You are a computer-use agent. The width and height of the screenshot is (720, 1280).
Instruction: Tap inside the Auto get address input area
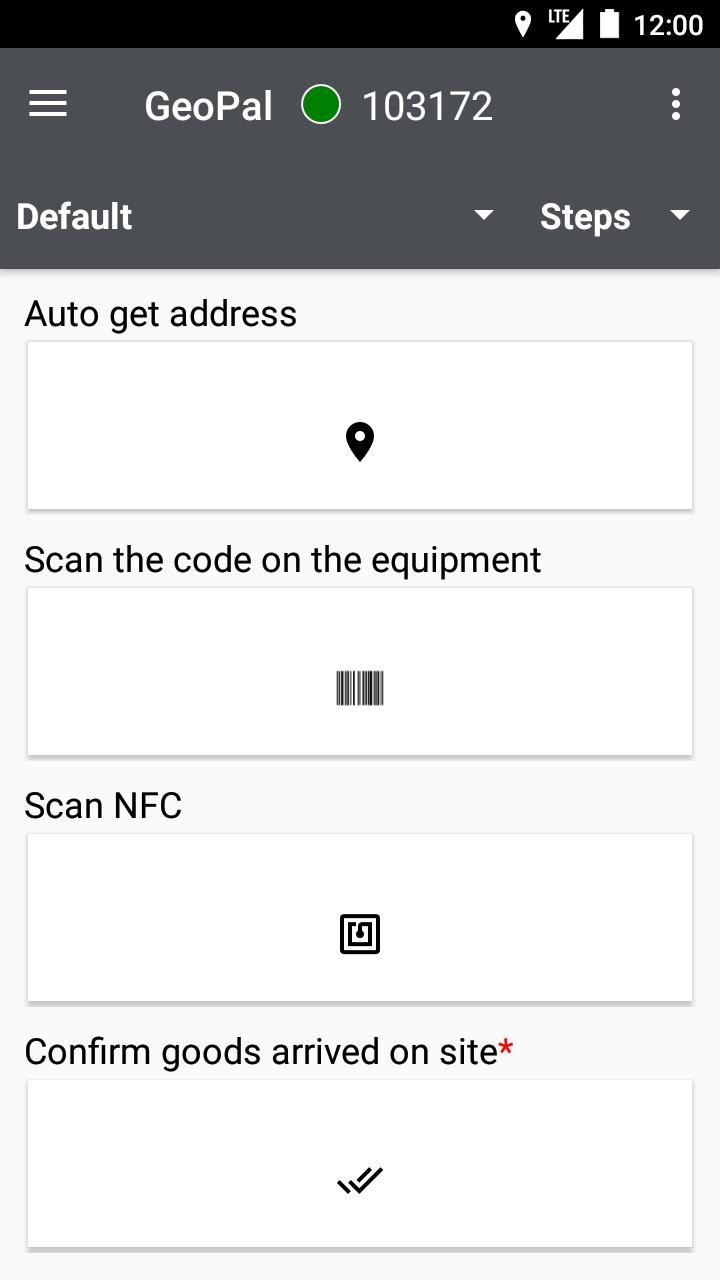pos(360,424)
